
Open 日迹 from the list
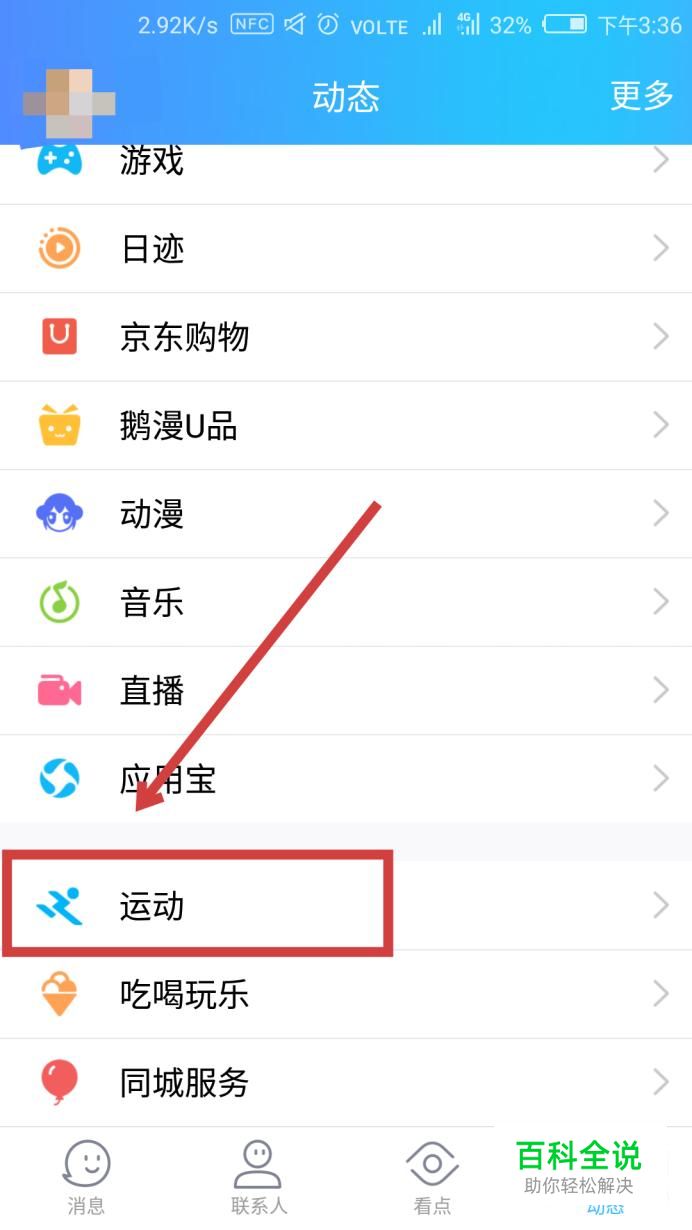345,249
